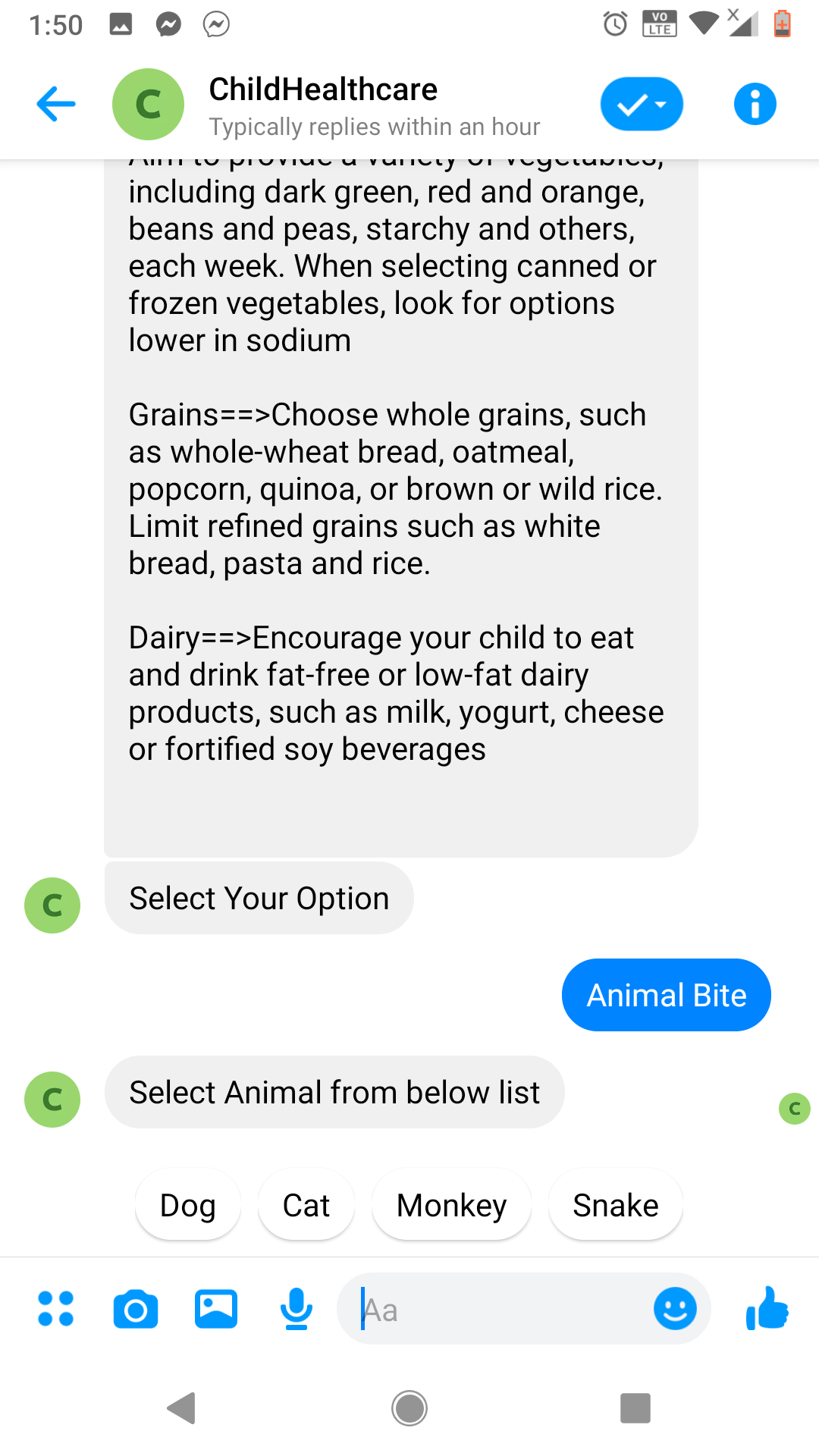Focus the message text field

[500, 1309]
